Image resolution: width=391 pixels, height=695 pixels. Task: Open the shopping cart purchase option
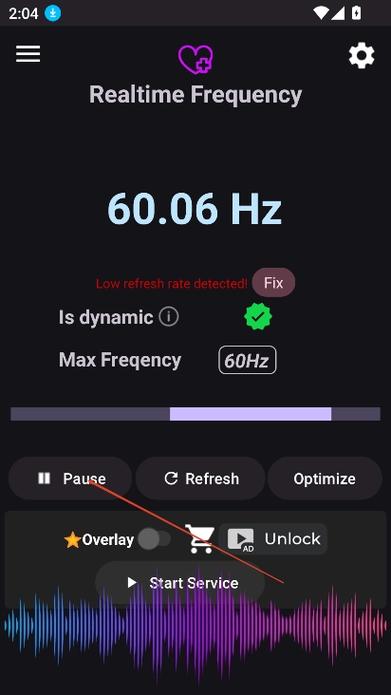pos(200,539)
